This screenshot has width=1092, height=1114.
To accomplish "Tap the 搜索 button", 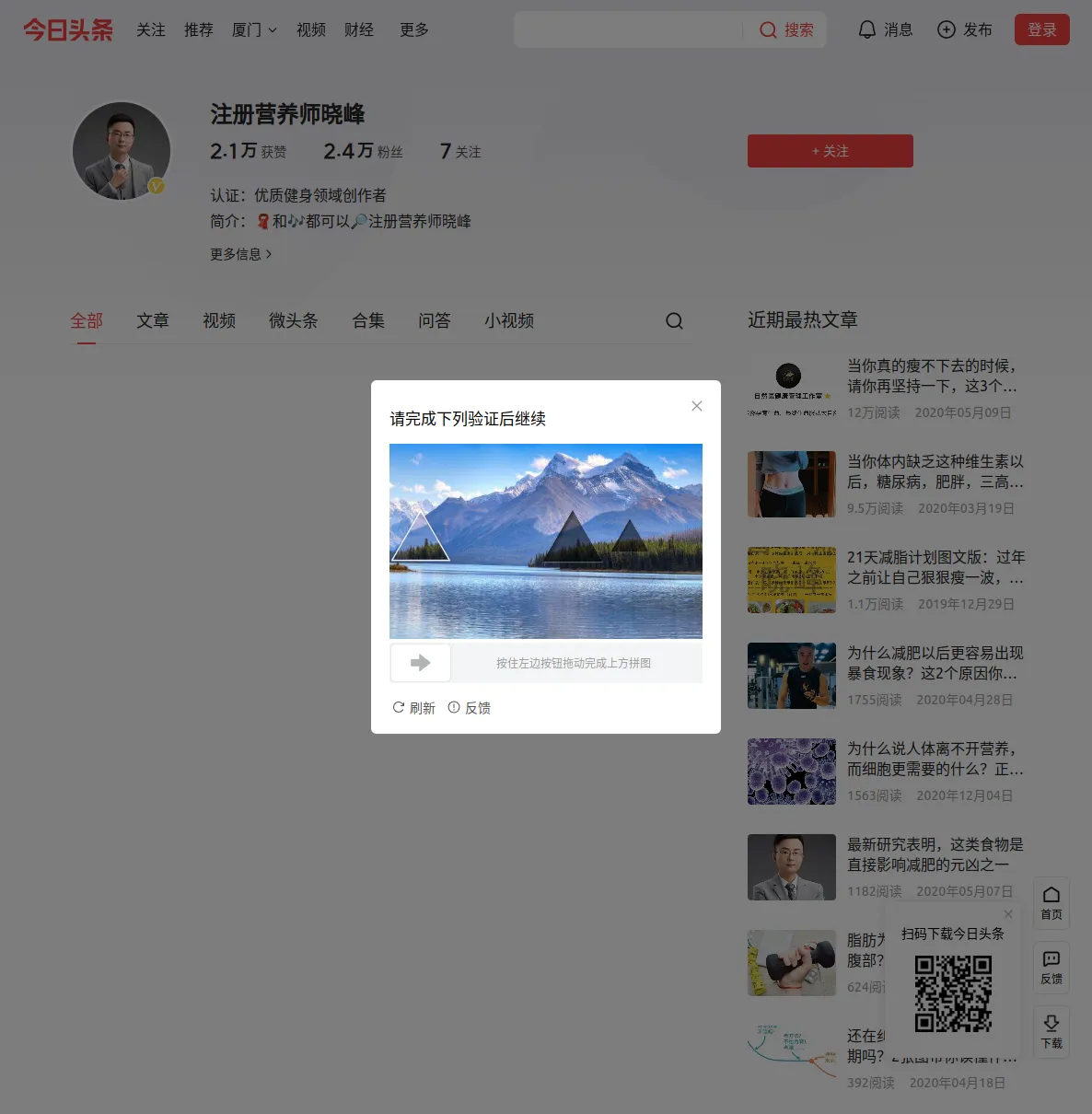I will point(787,30).
